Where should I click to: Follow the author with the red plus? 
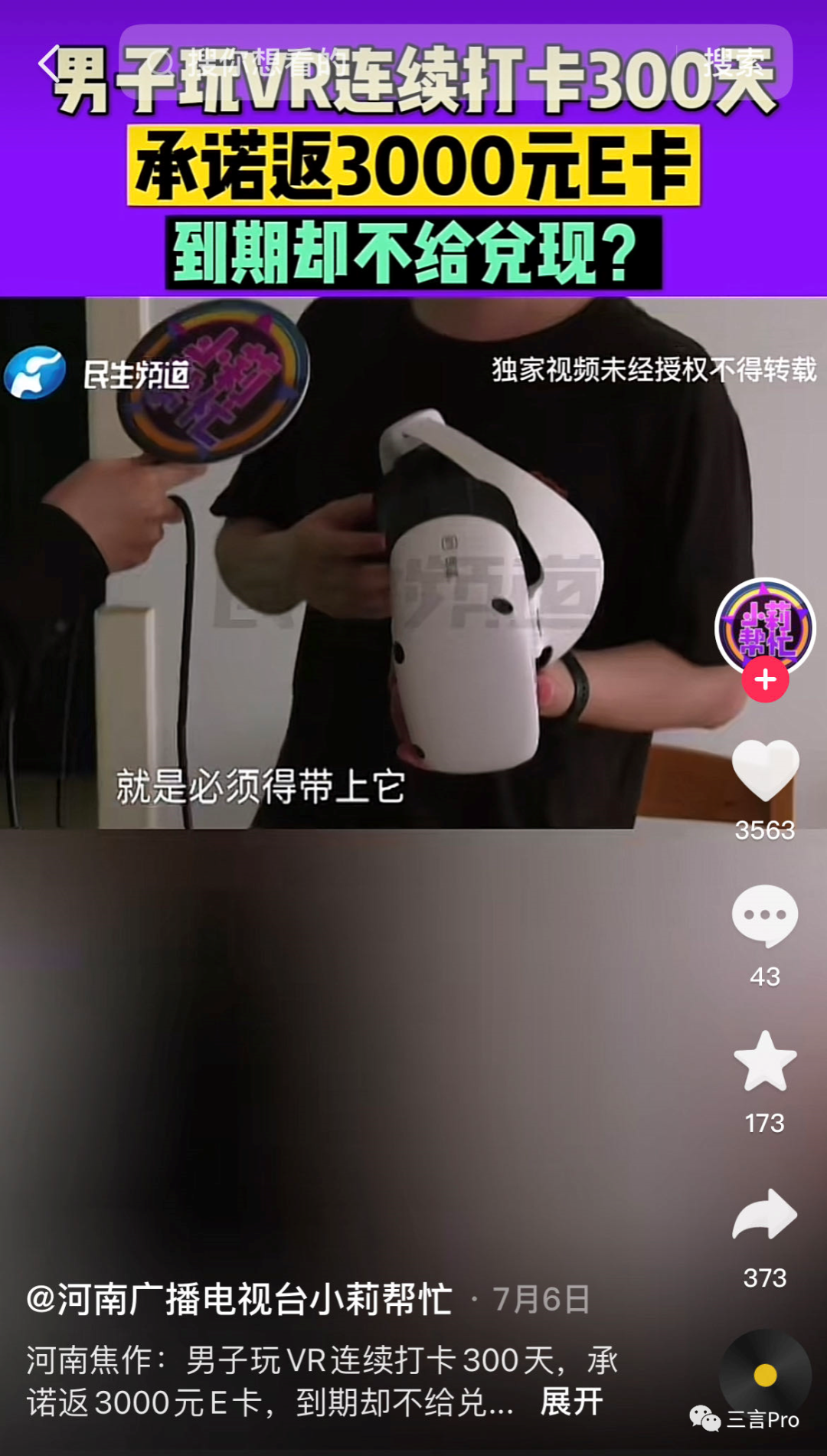click(765, 679)
